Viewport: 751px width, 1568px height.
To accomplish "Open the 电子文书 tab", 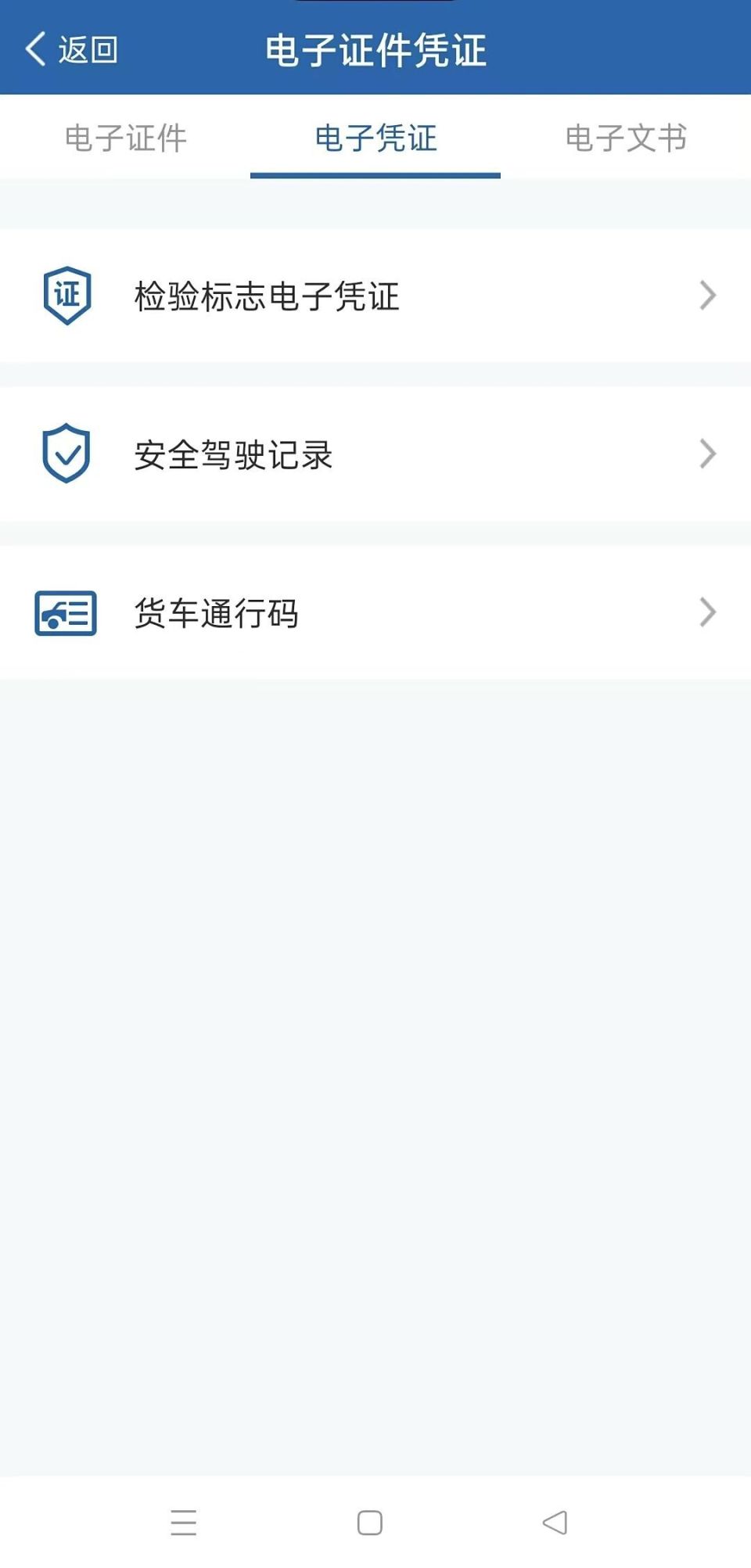I will coord(626,138).
